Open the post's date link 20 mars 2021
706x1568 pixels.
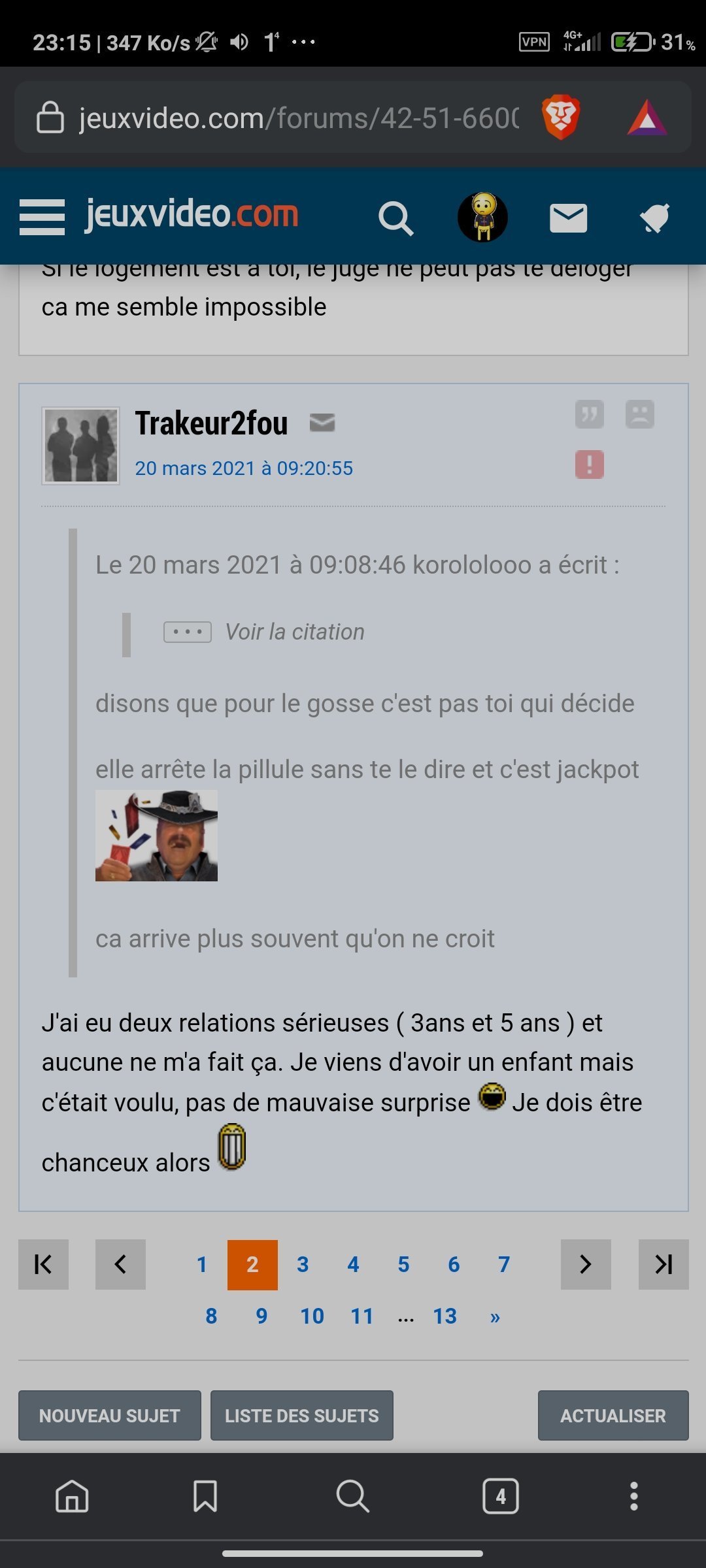(x=243, y=468)
